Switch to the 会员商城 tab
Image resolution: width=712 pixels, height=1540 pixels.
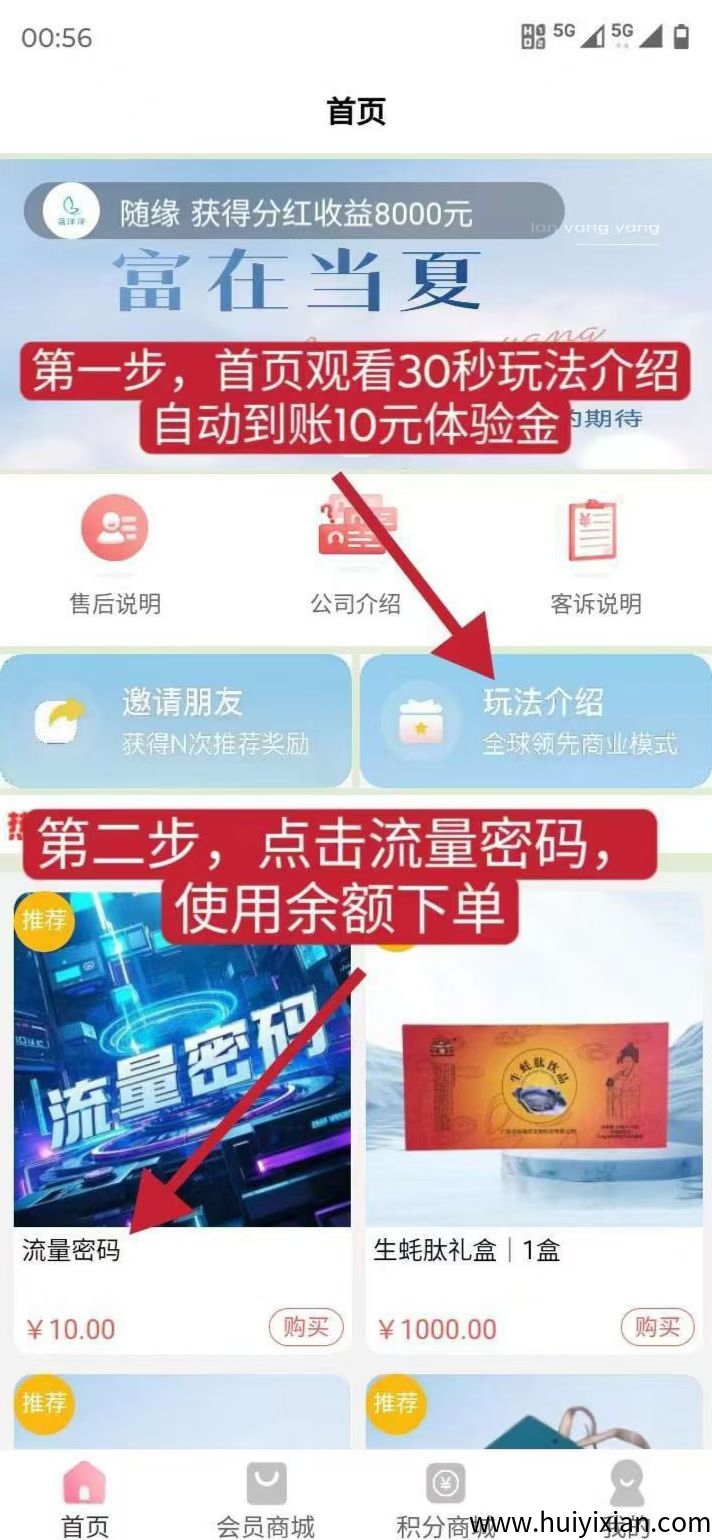[x=266, y=1497]
